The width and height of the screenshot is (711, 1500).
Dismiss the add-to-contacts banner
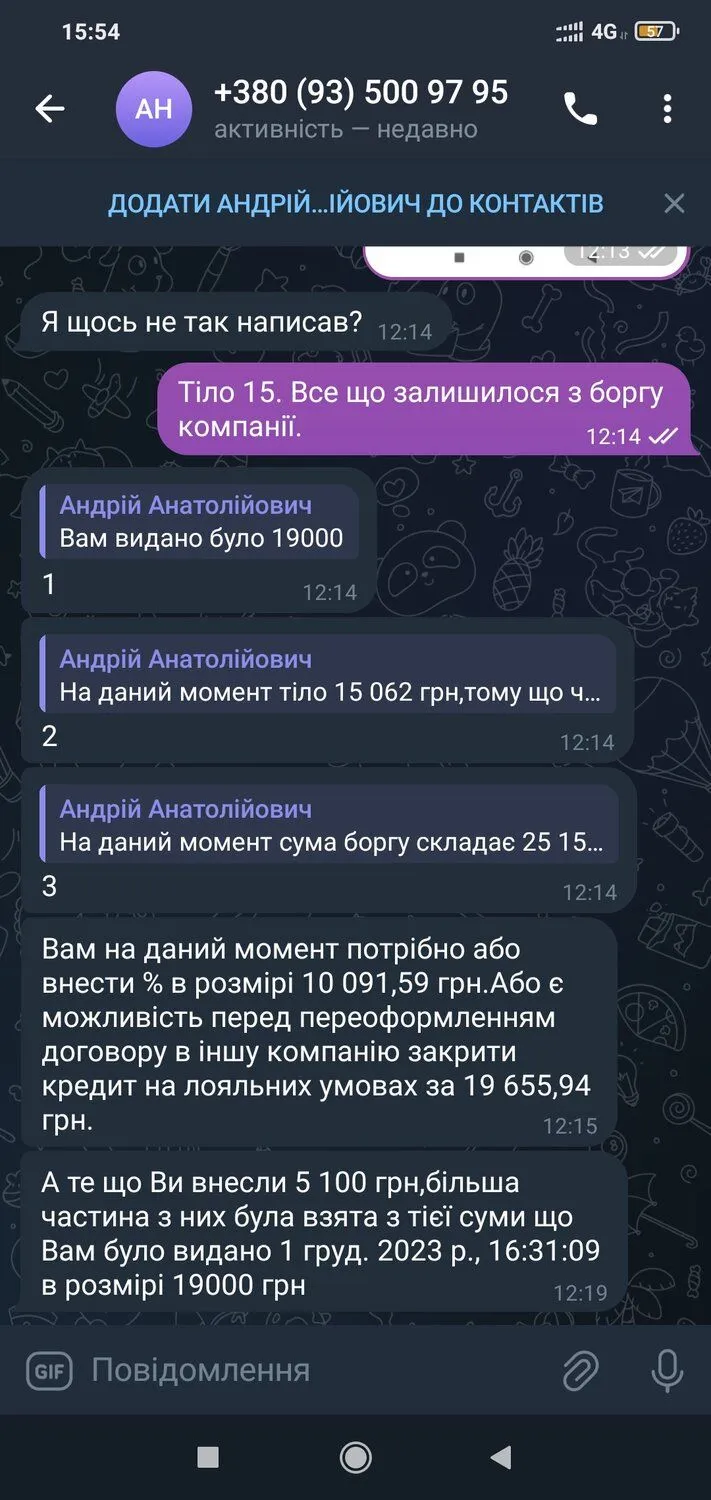point(674,204)
